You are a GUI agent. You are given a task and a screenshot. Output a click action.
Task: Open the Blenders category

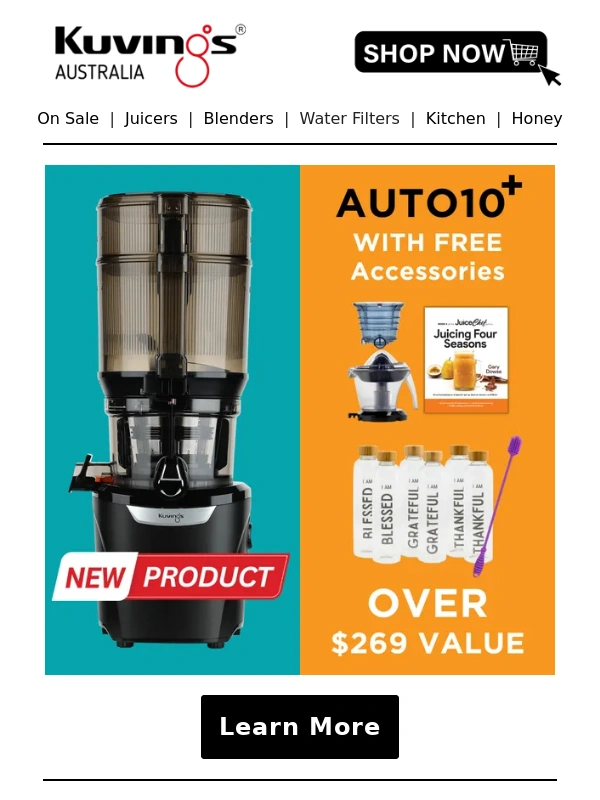238,118
